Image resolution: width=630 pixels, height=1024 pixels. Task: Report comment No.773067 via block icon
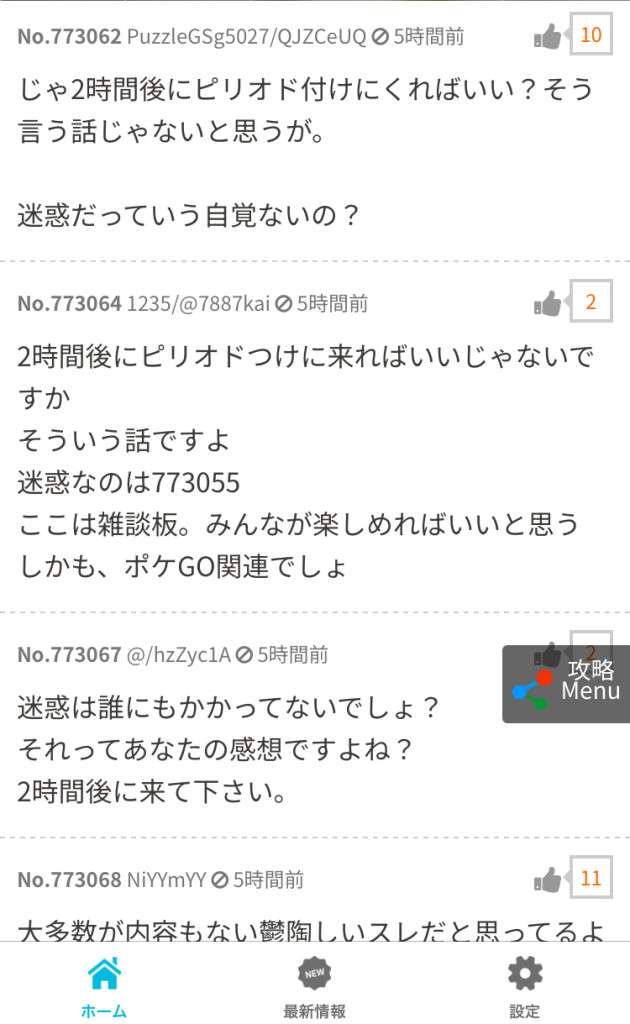click(245, 655)
